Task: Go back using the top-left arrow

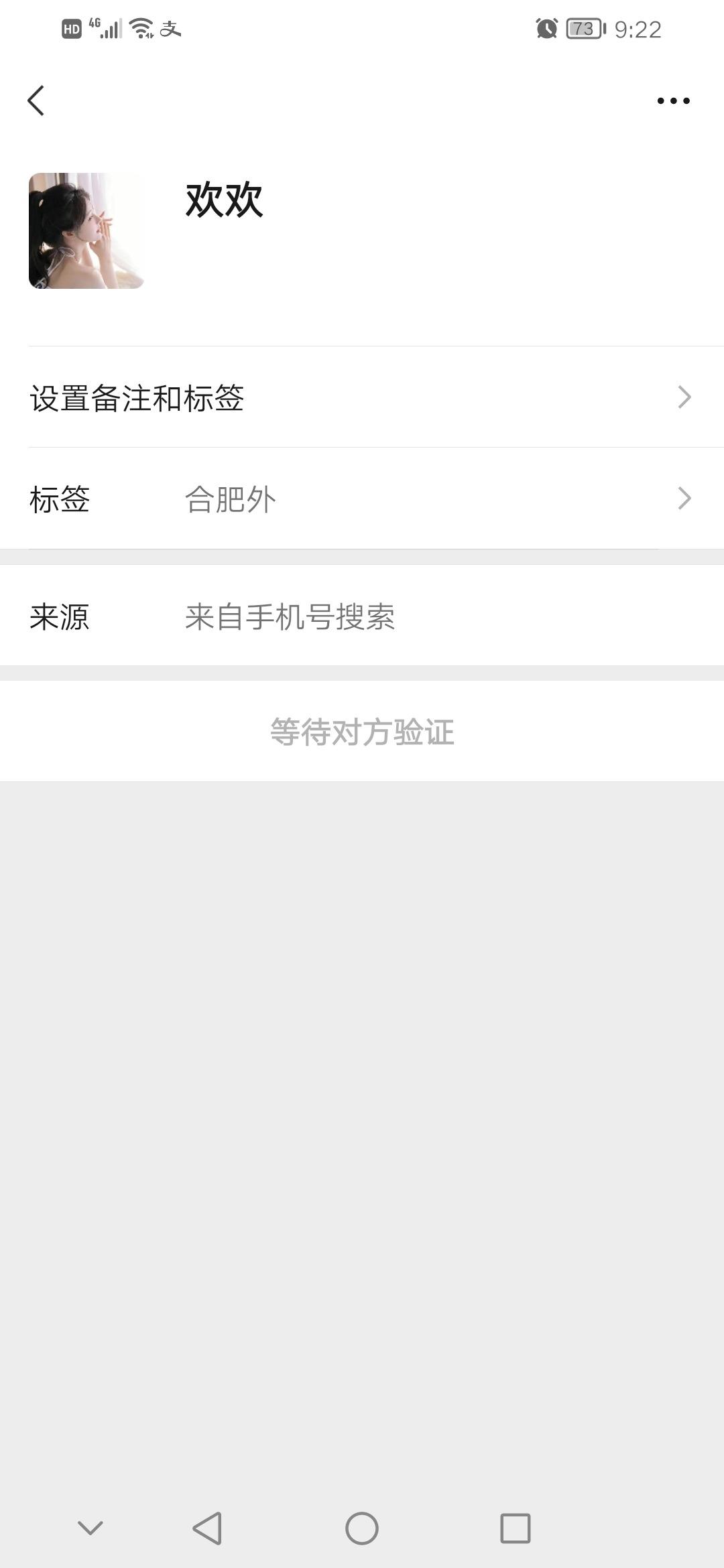Action: [x=36, y=101]
